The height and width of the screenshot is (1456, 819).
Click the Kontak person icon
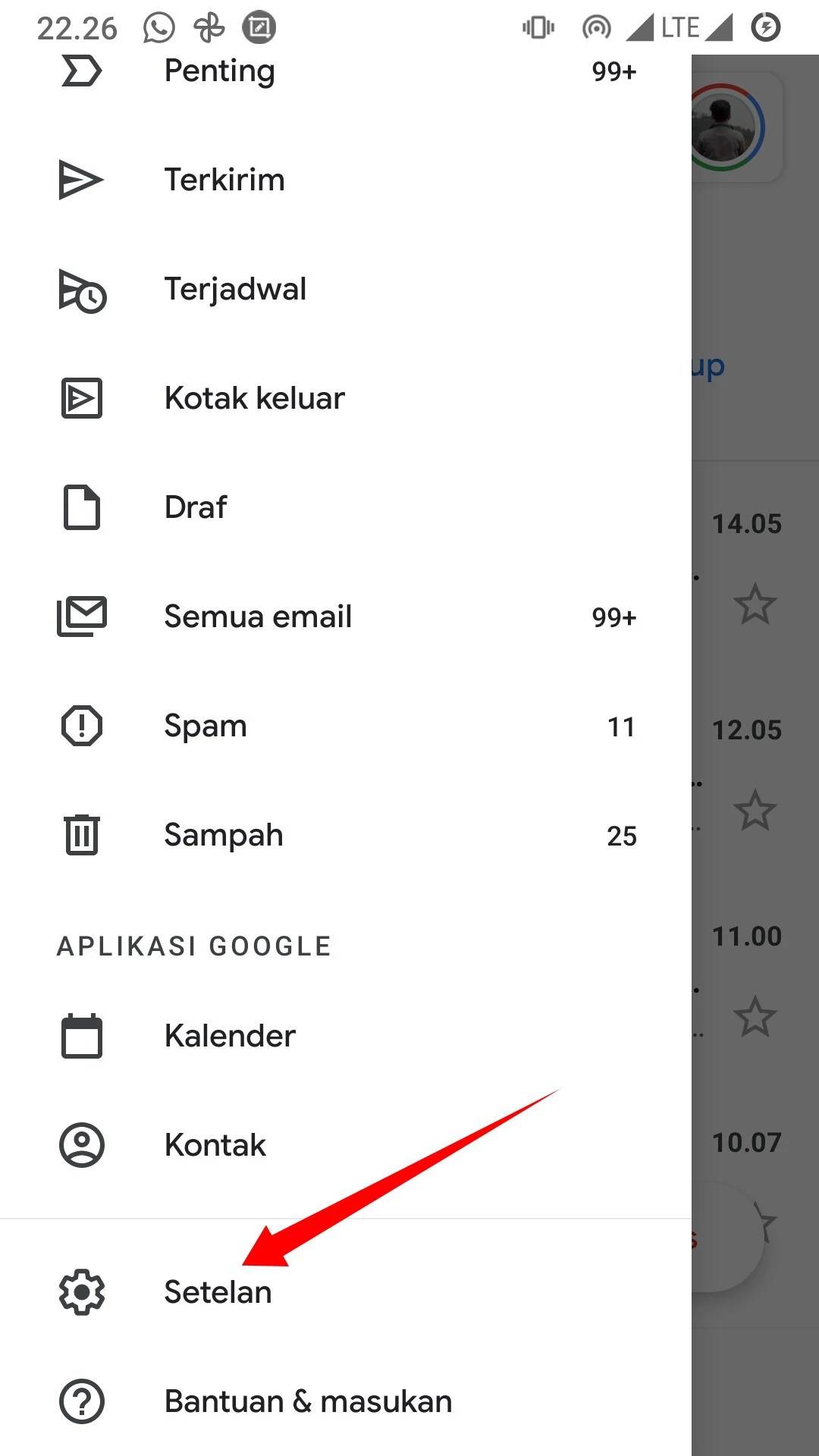(81, 1145)
